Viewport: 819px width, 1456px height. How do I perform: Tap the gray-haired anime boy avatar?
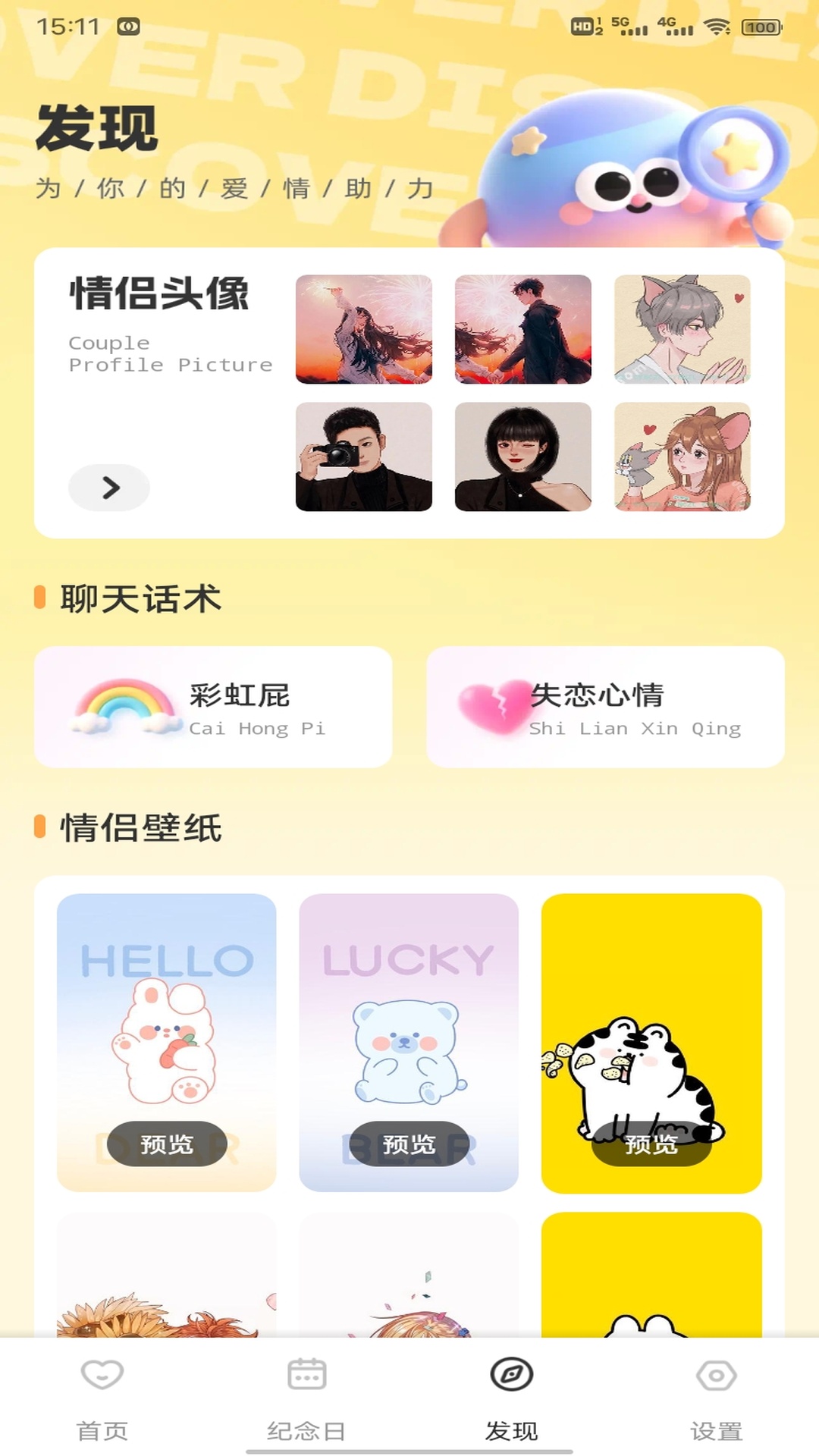[682, 329]
